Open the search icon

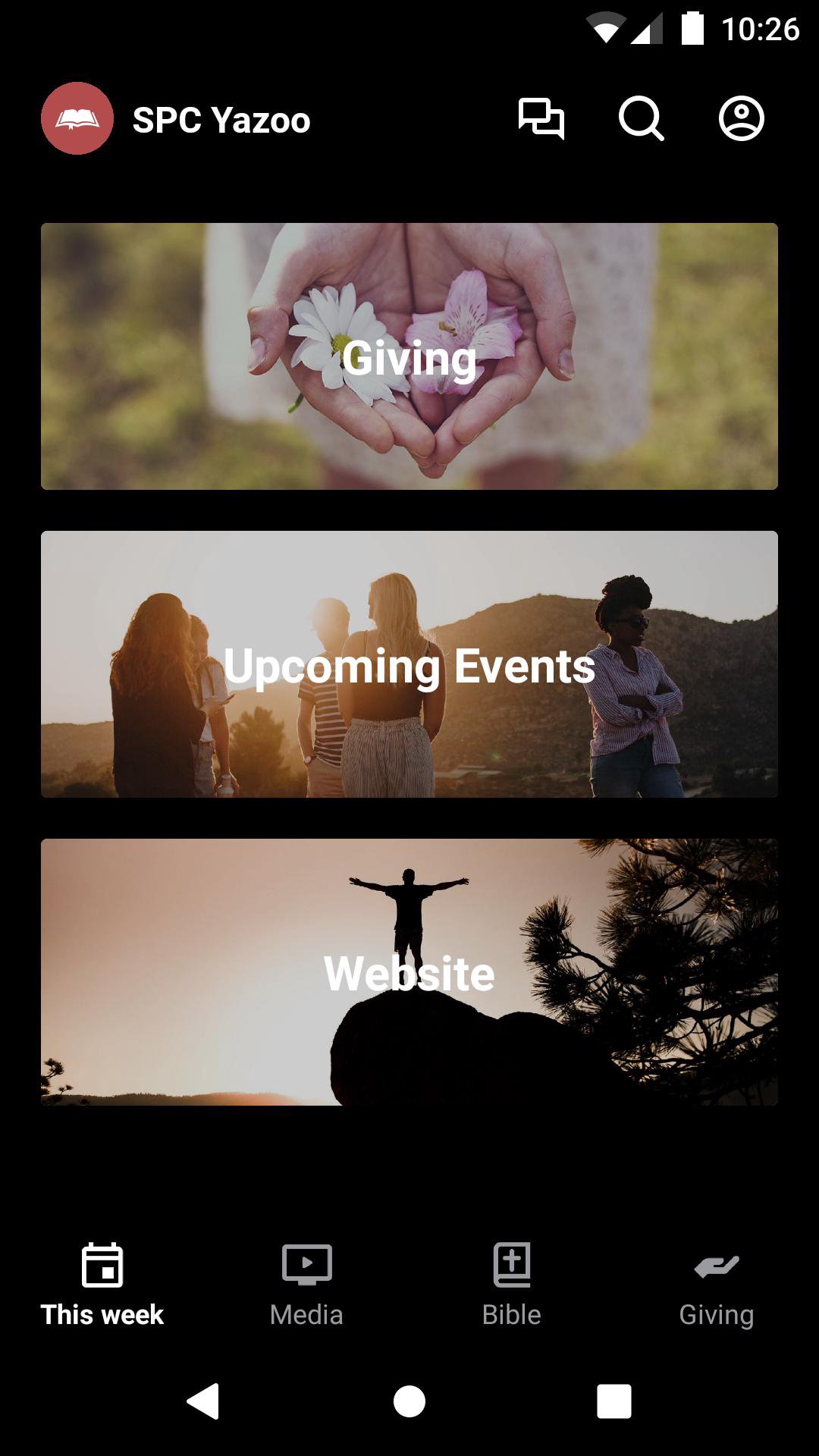click(x=641, y=119)
